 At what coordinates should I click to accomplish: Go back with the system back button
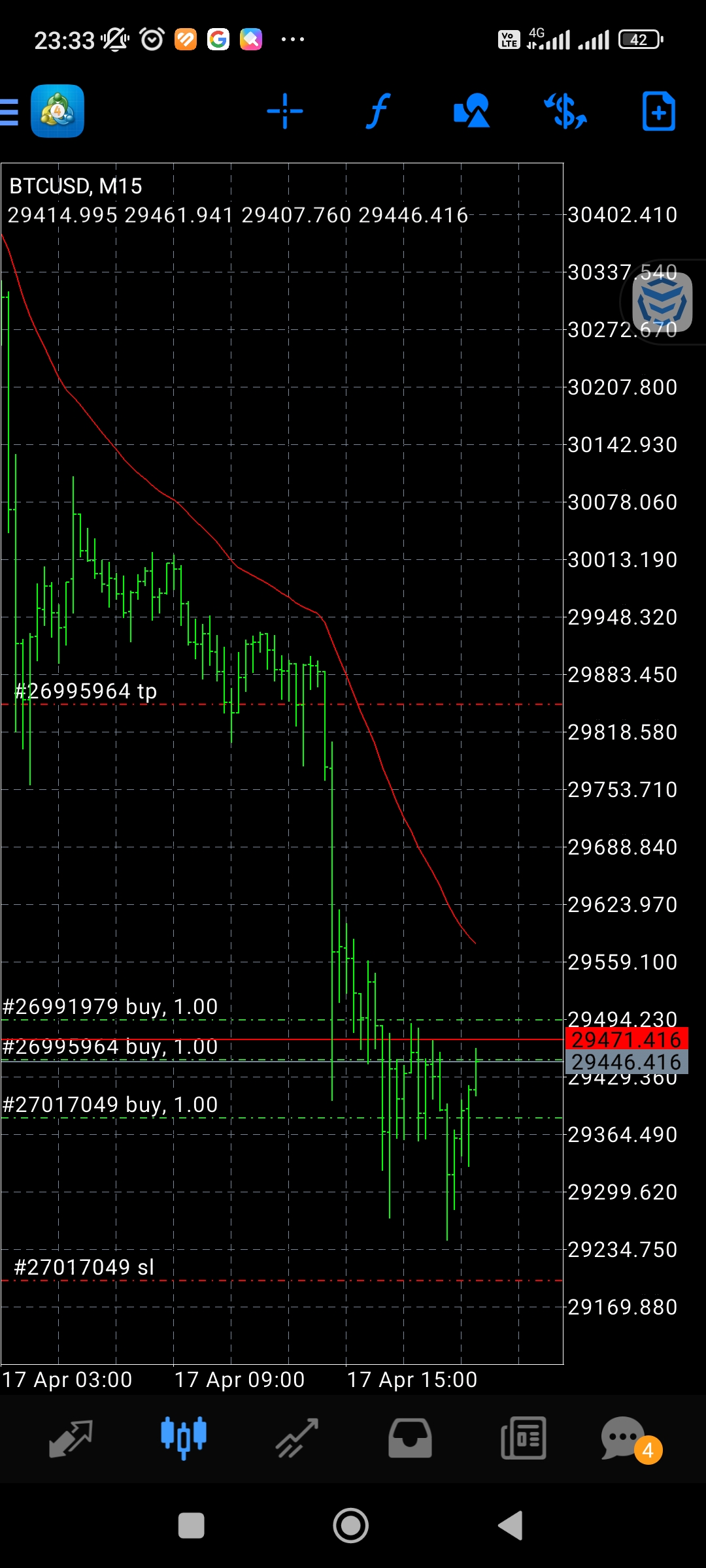[x=511, y=1526]
